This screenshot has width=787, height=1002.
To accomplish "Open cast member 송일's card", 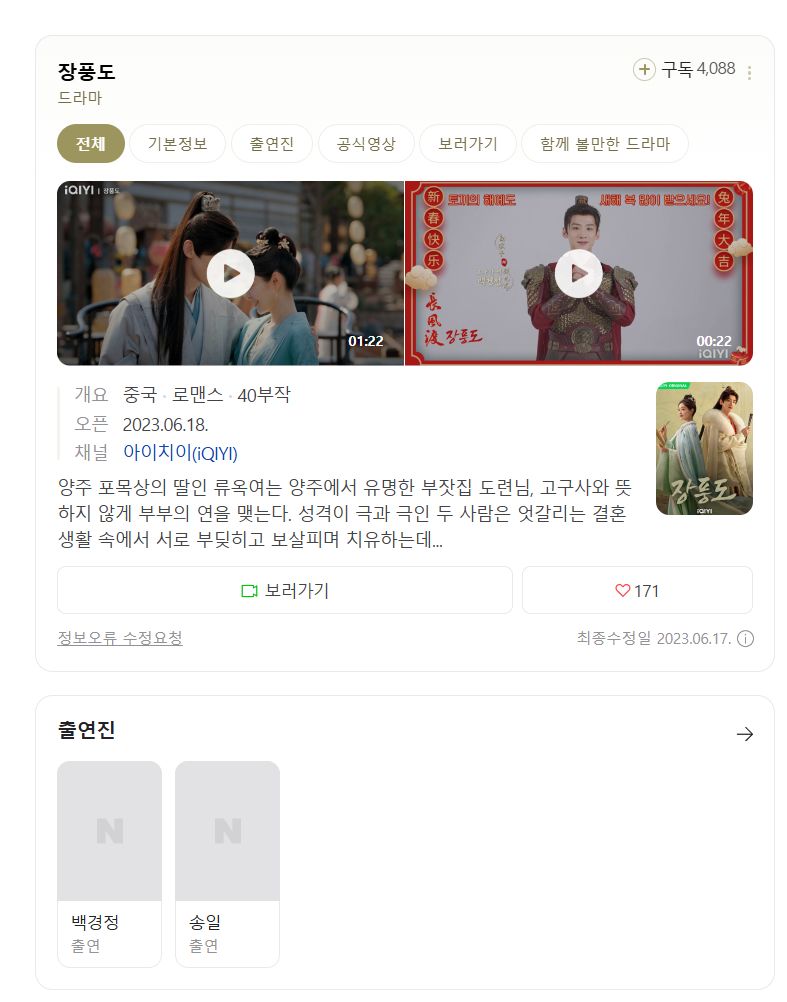I will coord(227,864).
